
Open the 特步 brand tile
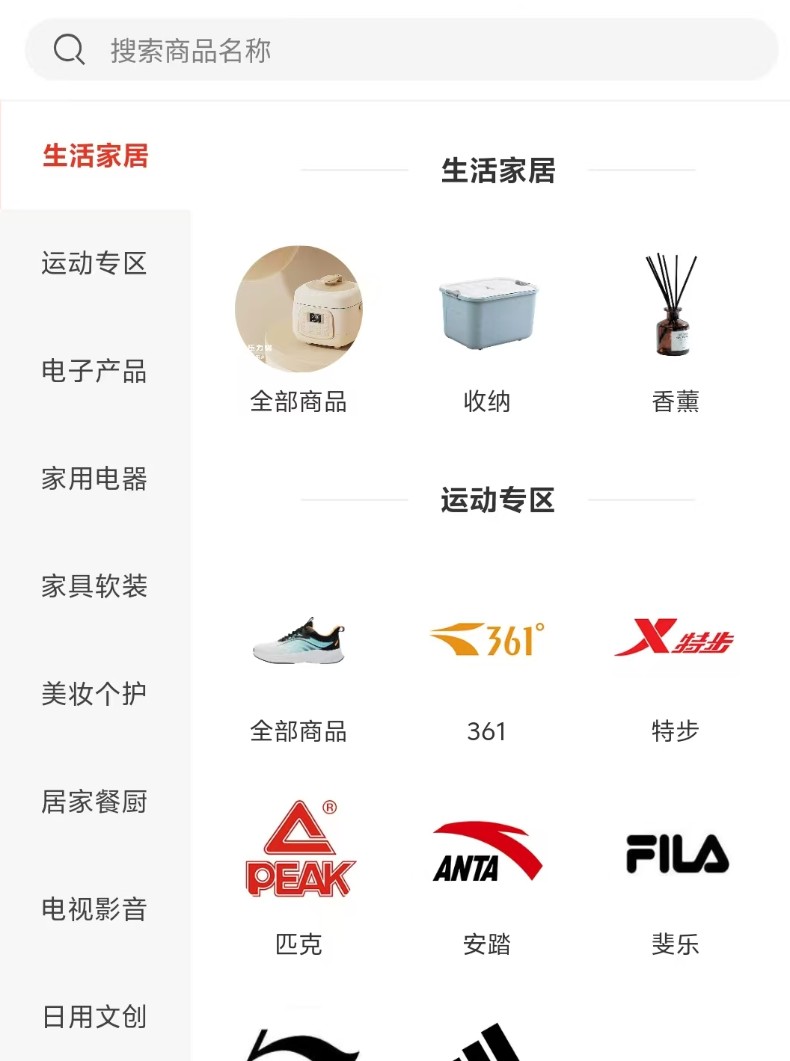[x=675, y=660]
